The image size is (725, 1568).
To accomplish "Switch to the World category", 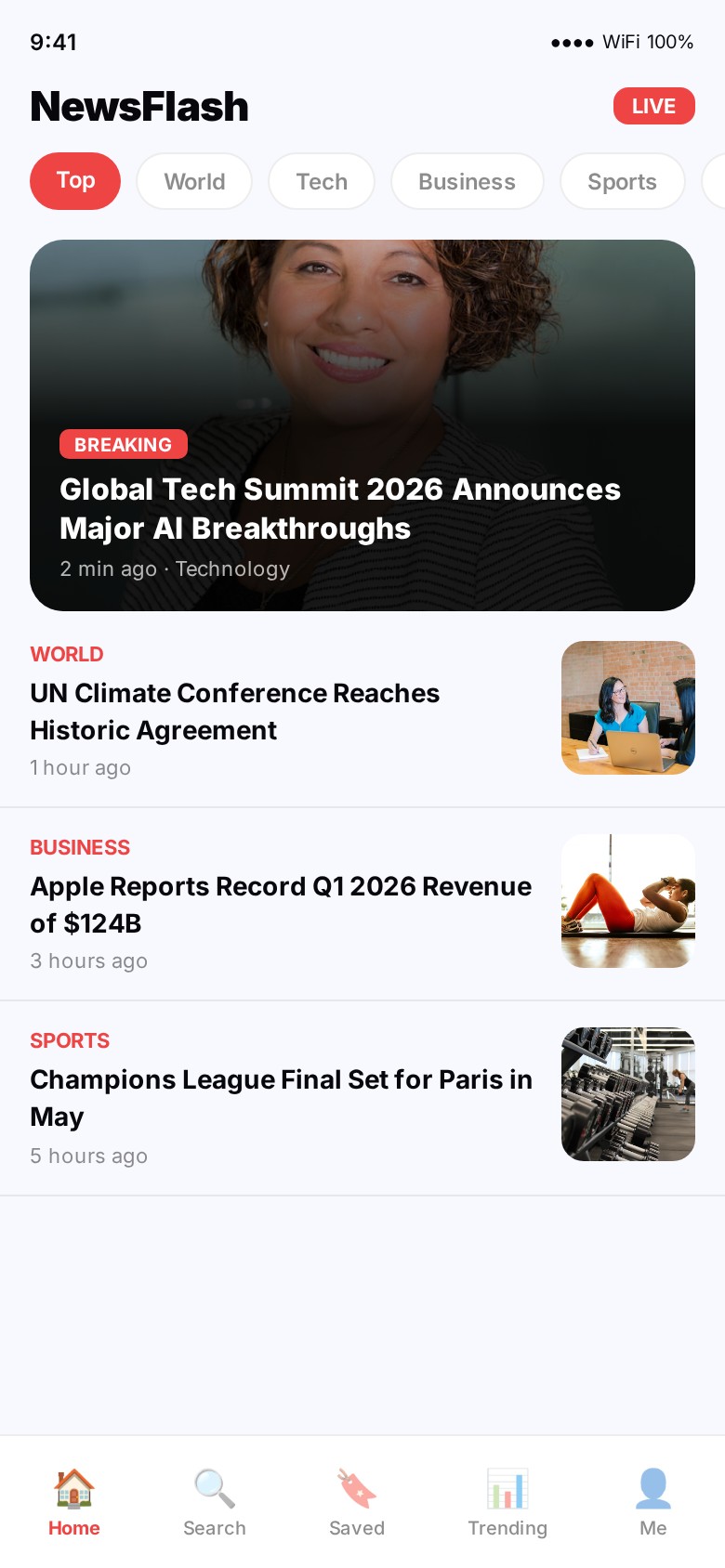I will click(194, 181).
